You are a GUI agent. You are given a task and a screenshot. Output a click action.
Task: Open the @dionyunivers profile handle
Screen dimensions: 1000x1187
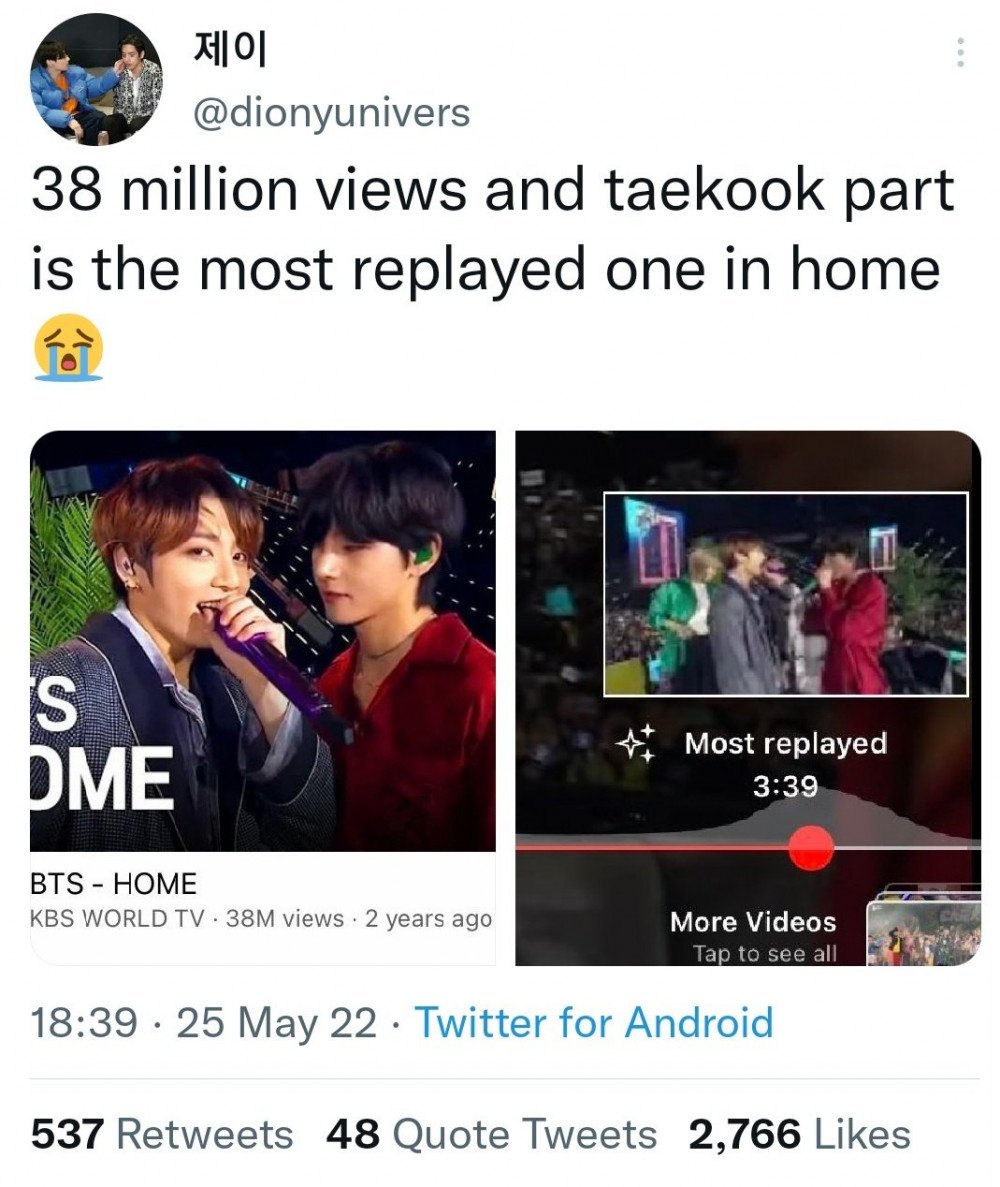coord(330,113)
